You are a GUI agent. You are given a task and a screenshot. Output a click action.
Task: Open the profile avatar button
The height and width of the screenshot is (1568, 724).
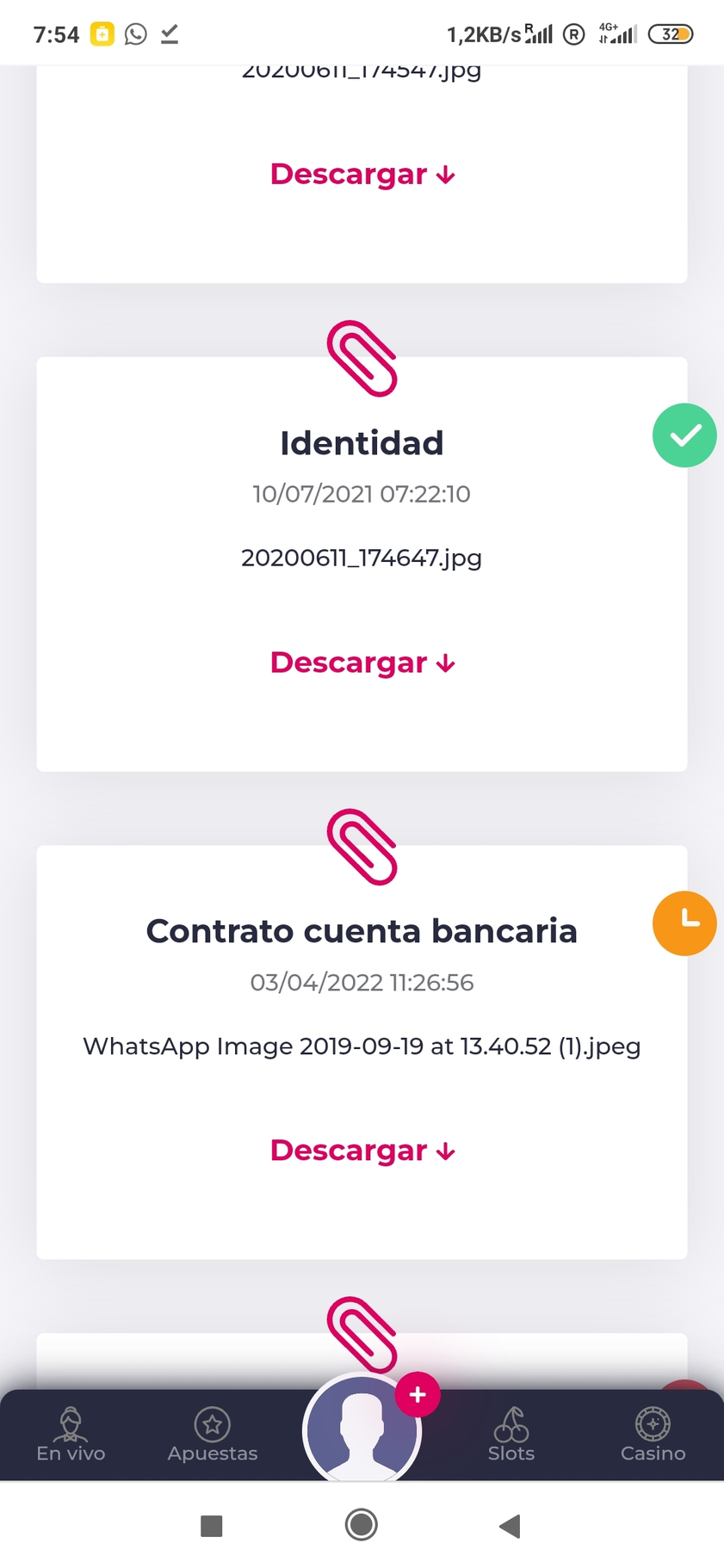click(362, 1429)
